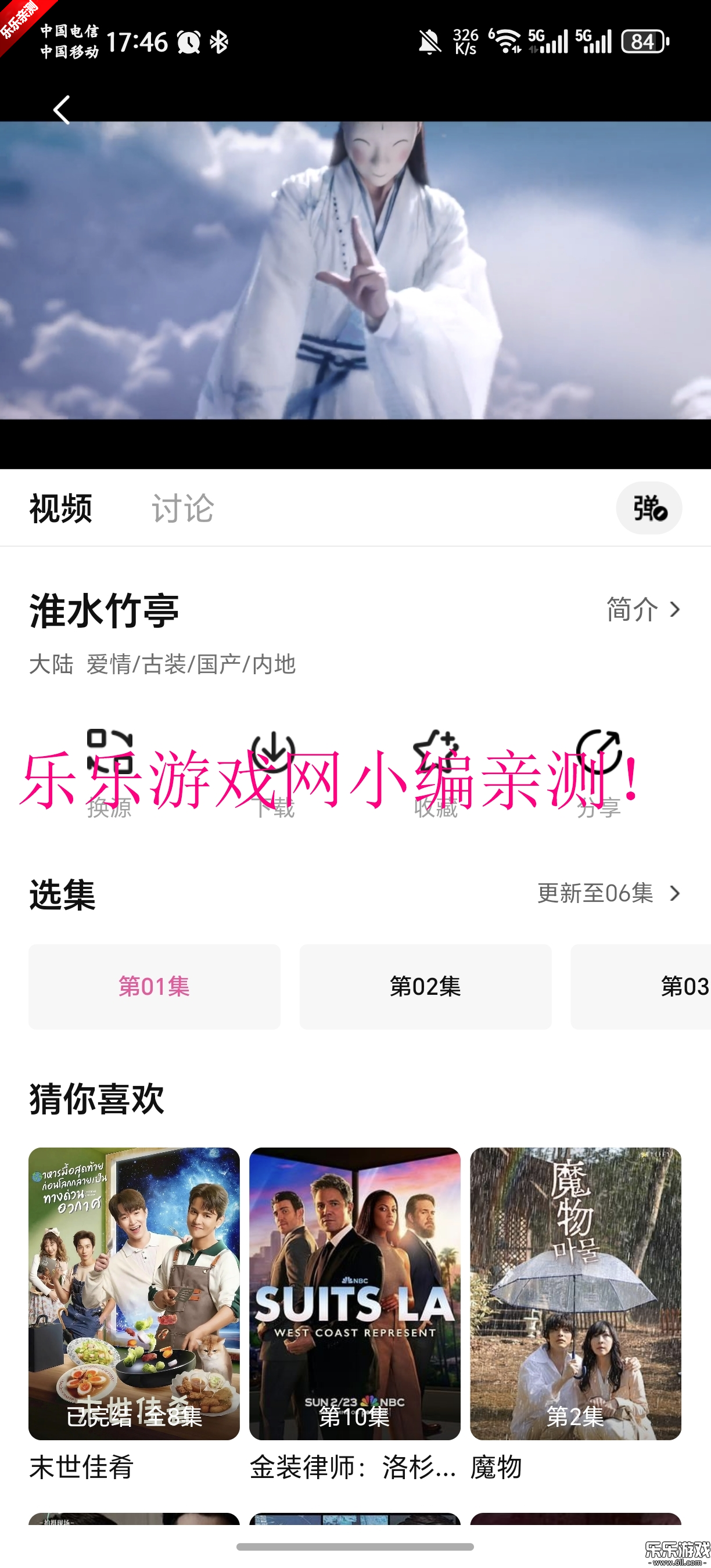Share the video via 分享

pyautogui.click(x=599, y=772)
